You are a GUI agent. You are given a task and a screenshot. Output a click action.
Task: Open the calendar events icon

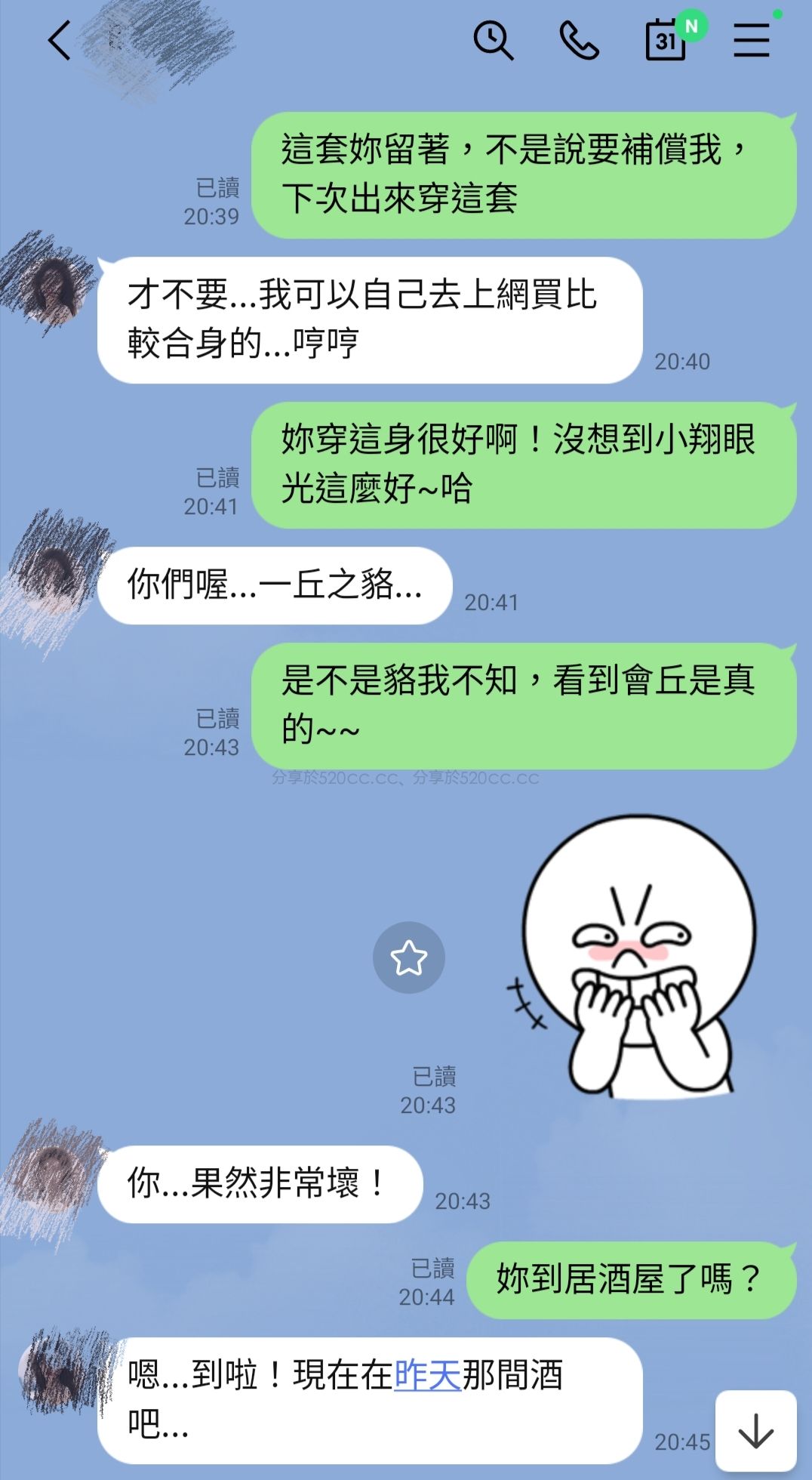click(666, 40)
